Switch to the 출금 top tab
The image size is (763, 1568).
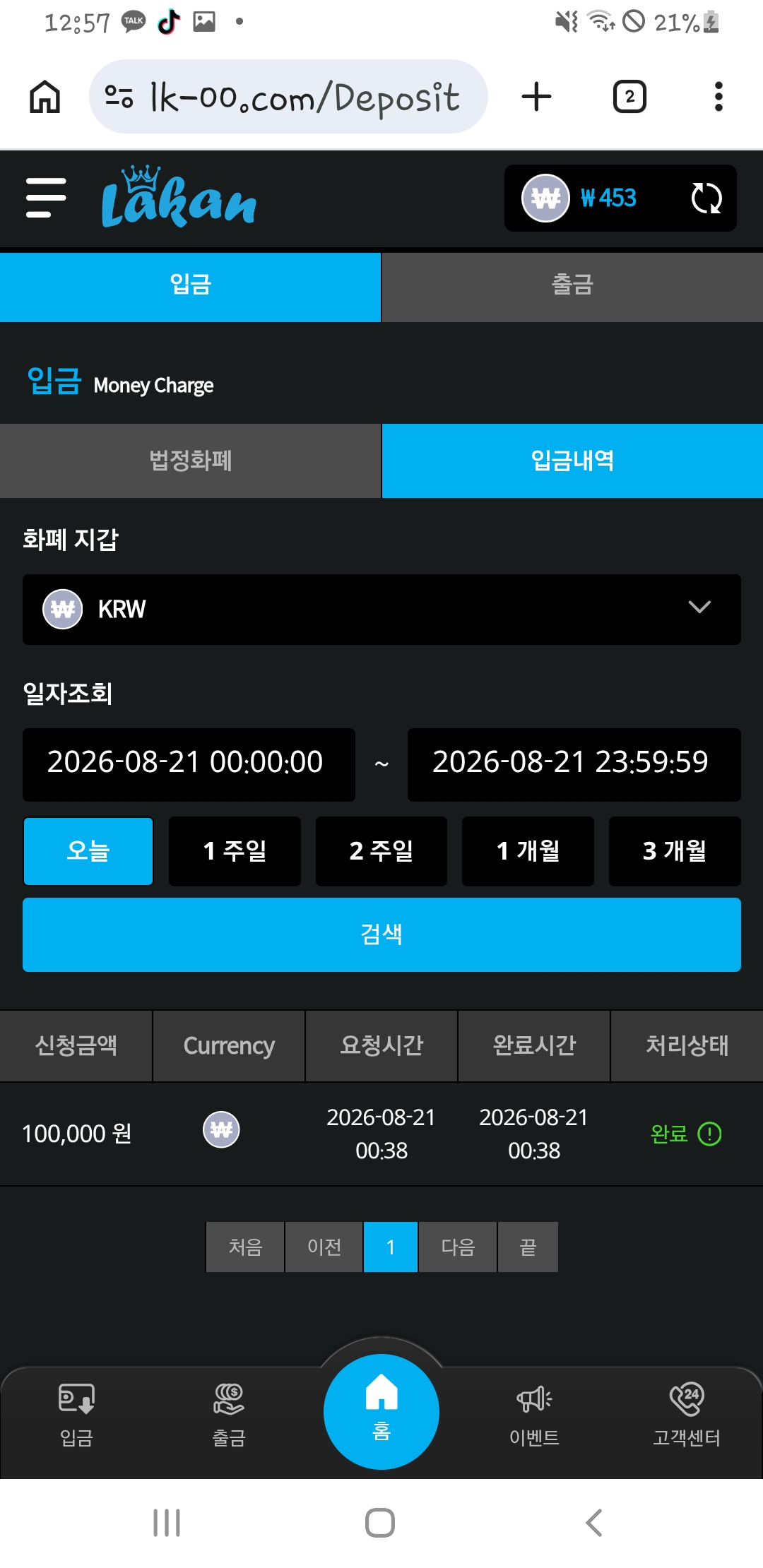[x=572, y=286]
